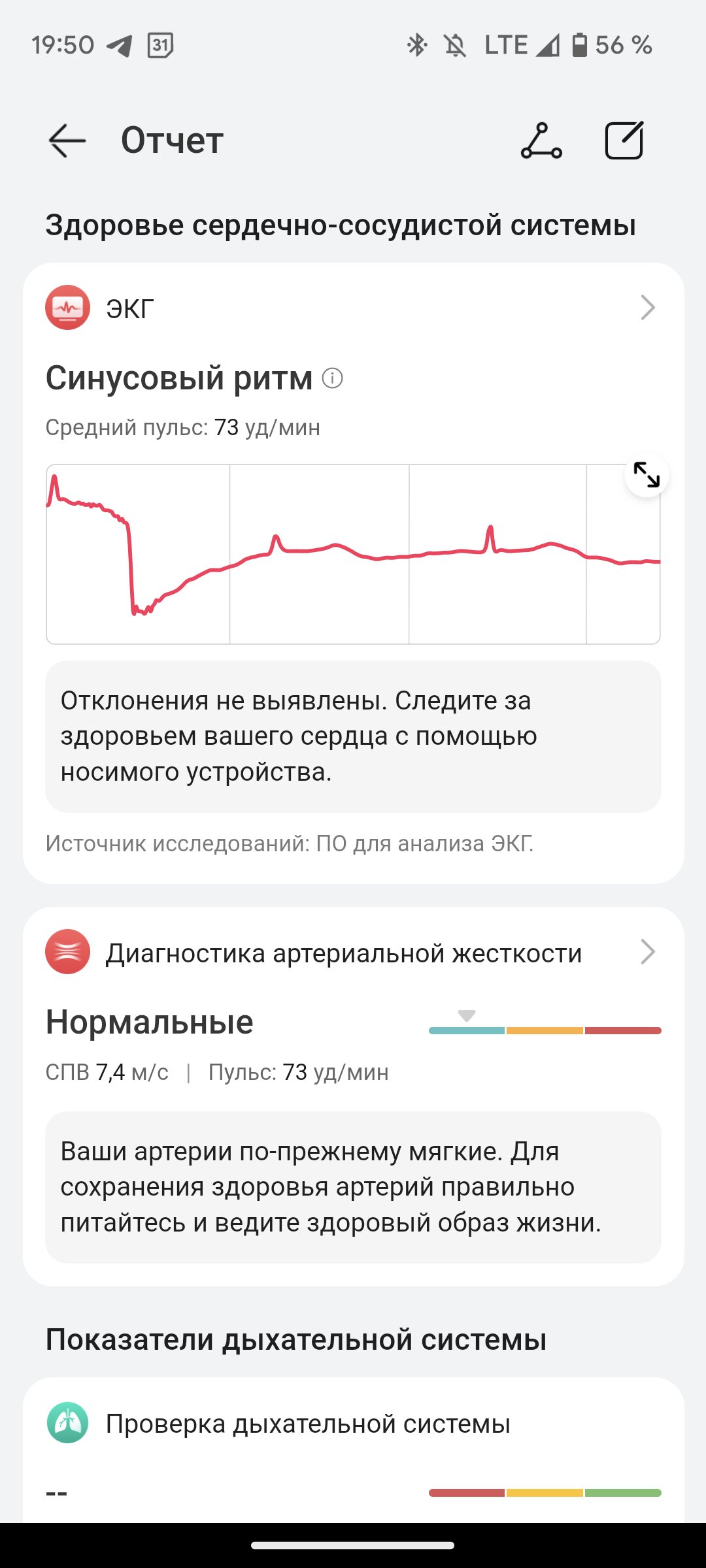Open the ЭКГ details row
This screenshot has width=706, height=1568.
(353, 308)
